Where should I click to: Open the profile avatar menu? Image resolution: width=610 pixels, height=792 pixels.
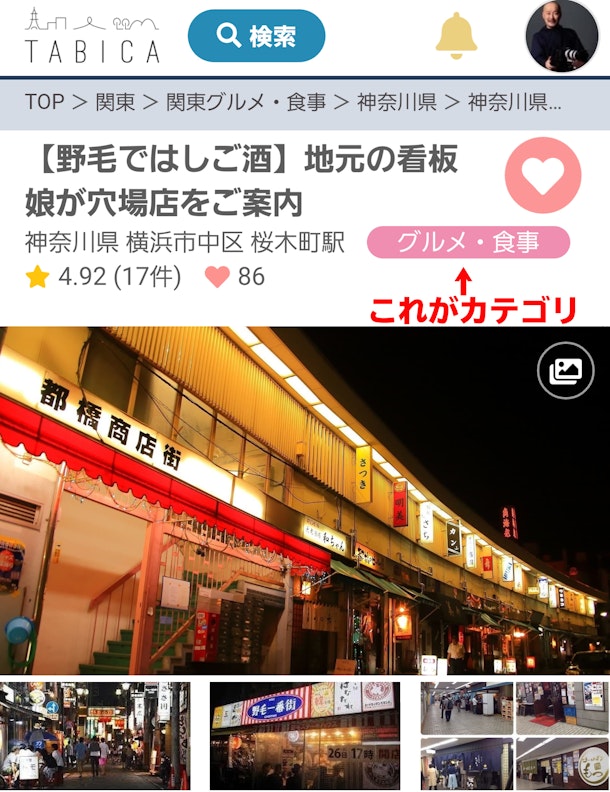click(561, 36)
